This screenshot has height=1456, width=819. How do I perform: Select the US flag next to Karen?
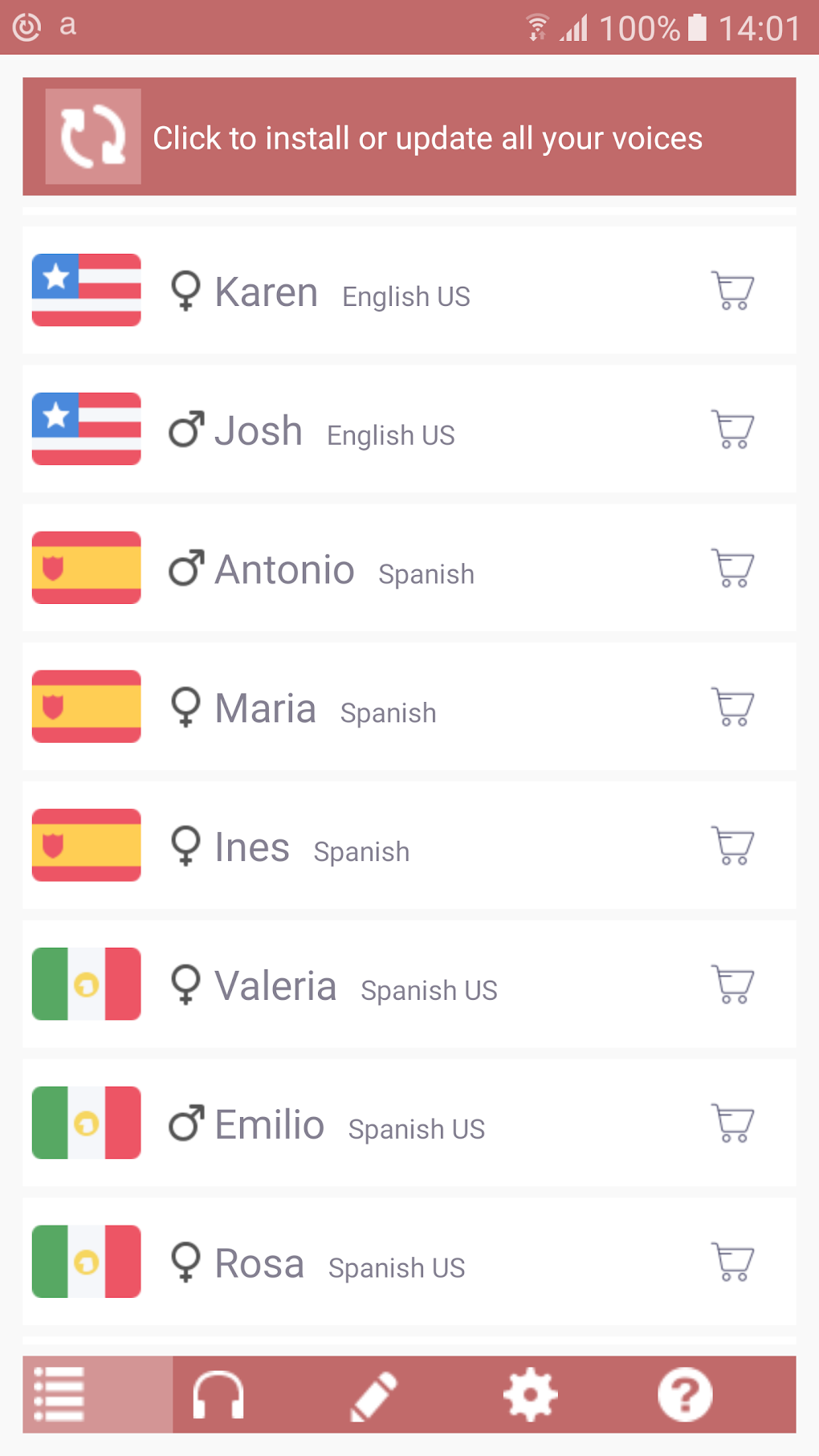coord(86,291)
